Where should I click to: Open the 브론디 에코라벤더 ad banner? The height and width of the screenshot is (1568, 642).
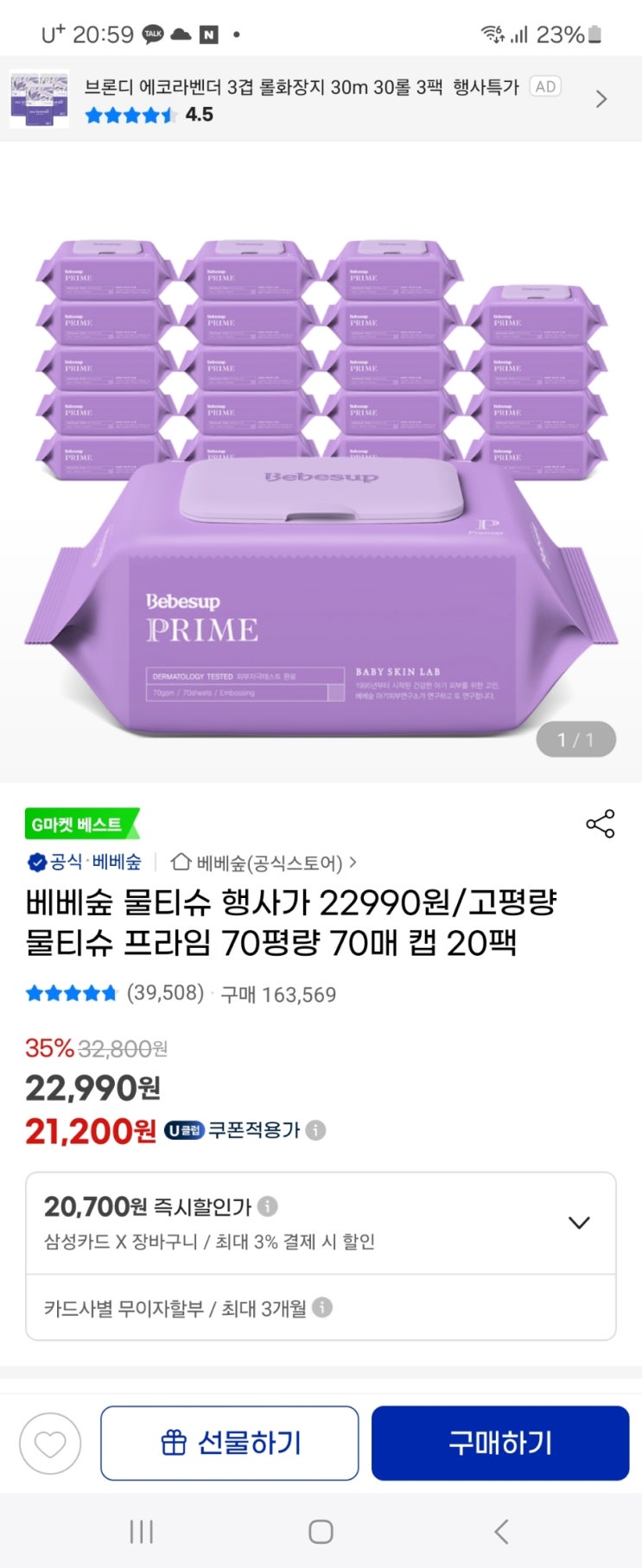coord(321,99)
